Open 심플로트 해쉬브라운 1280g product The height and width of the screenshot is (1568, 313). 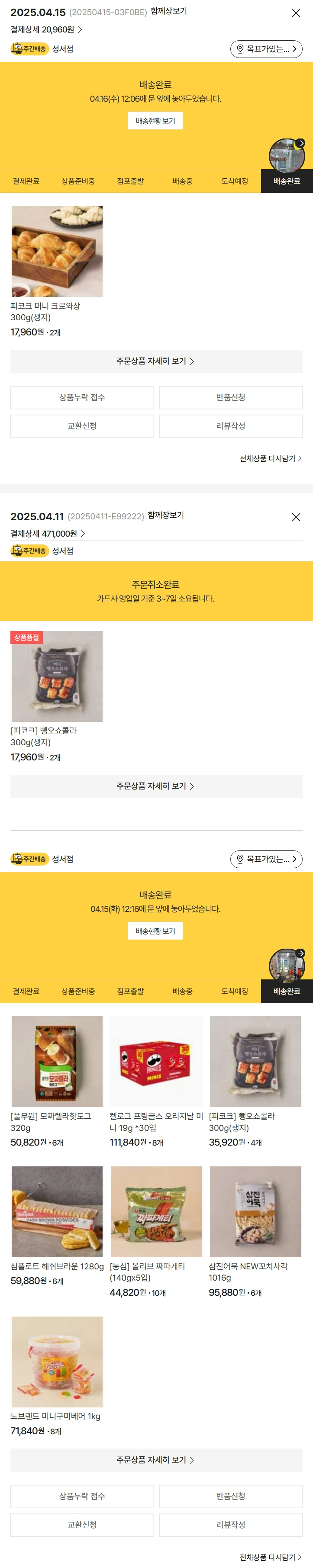[x=57, y=1211]
